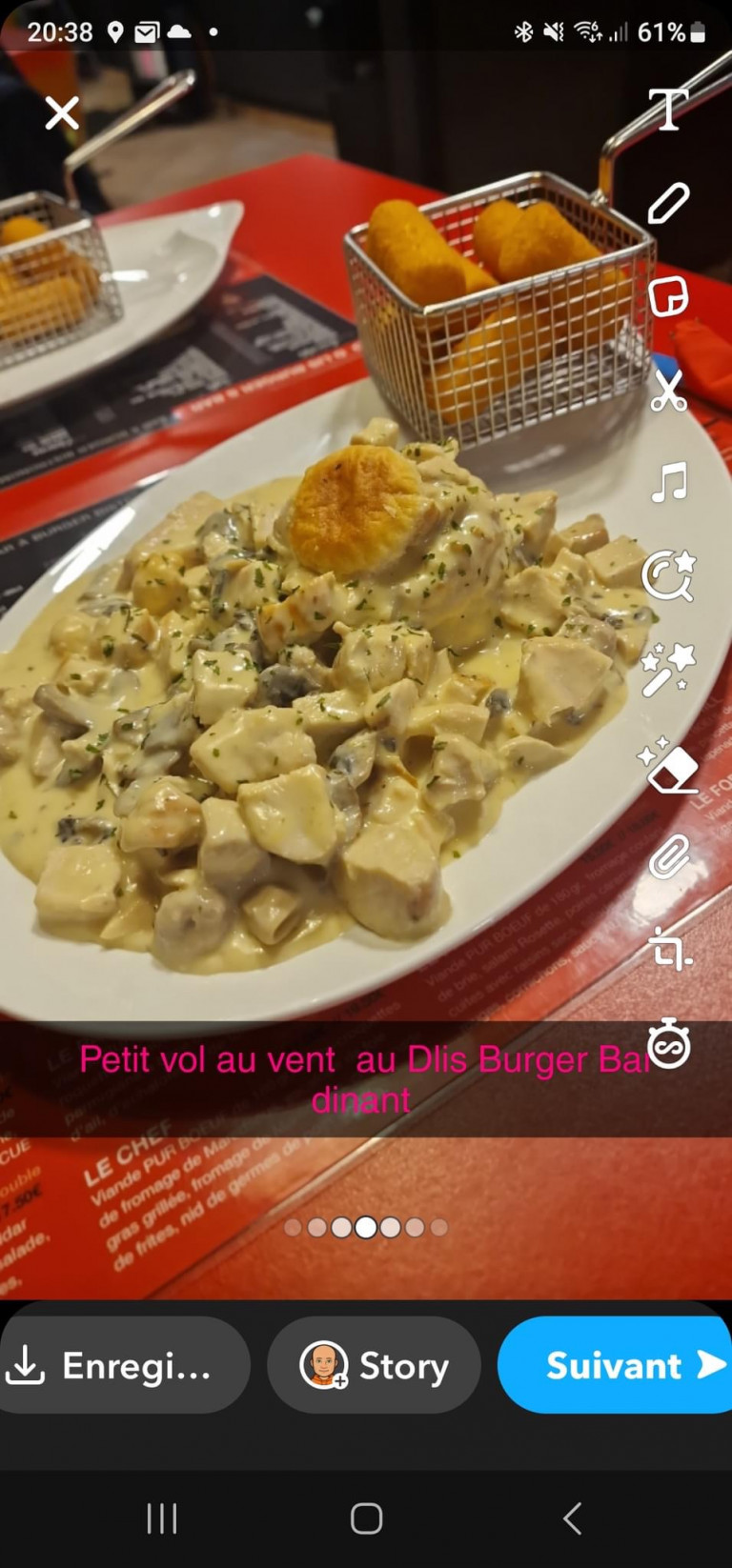The image size is (732, 1568).
Task: Select the pencil drawing tool
Action: 669,204
